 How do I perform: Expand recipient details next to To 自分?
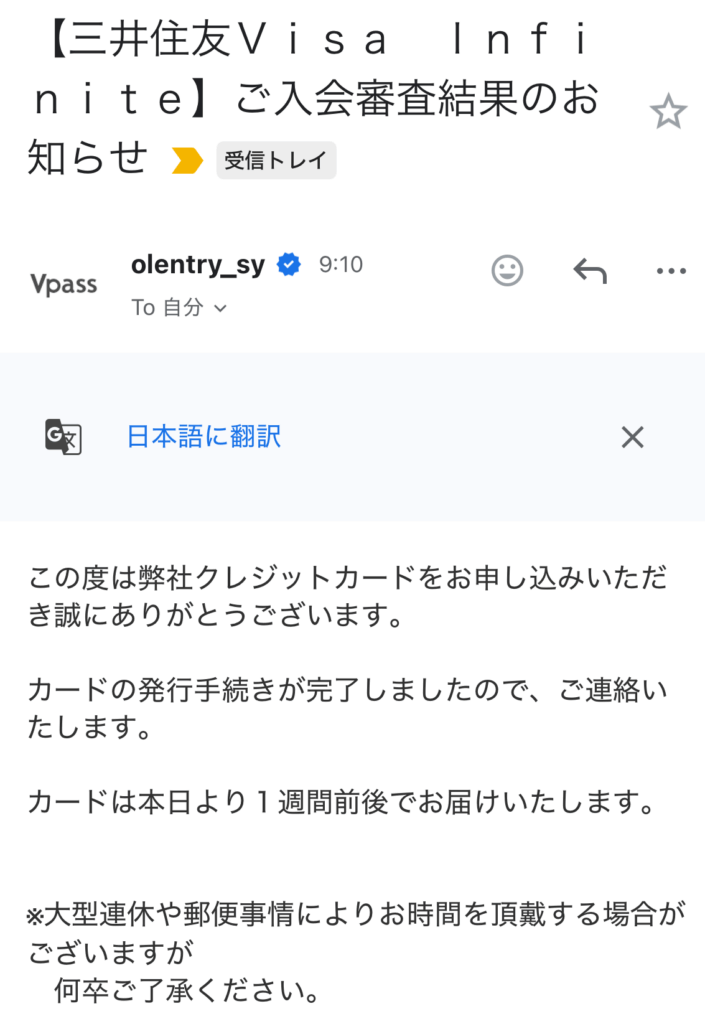(x=221, y=308)
